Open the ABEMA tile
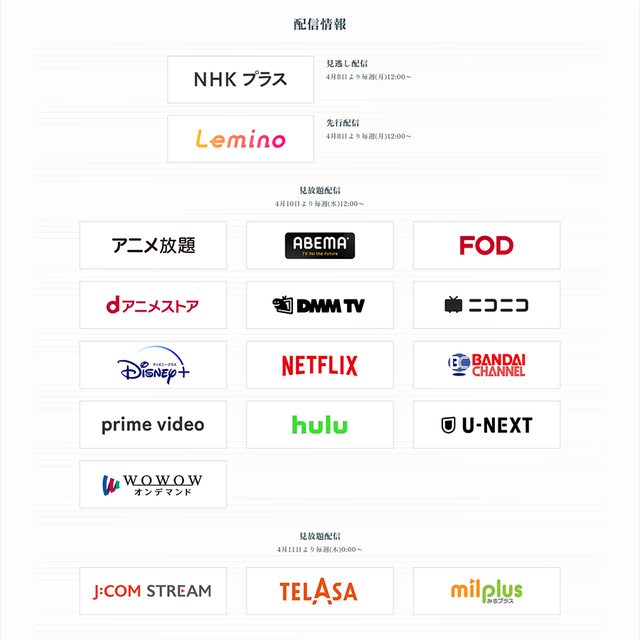 pyautogui.click(x=320, y=245)
